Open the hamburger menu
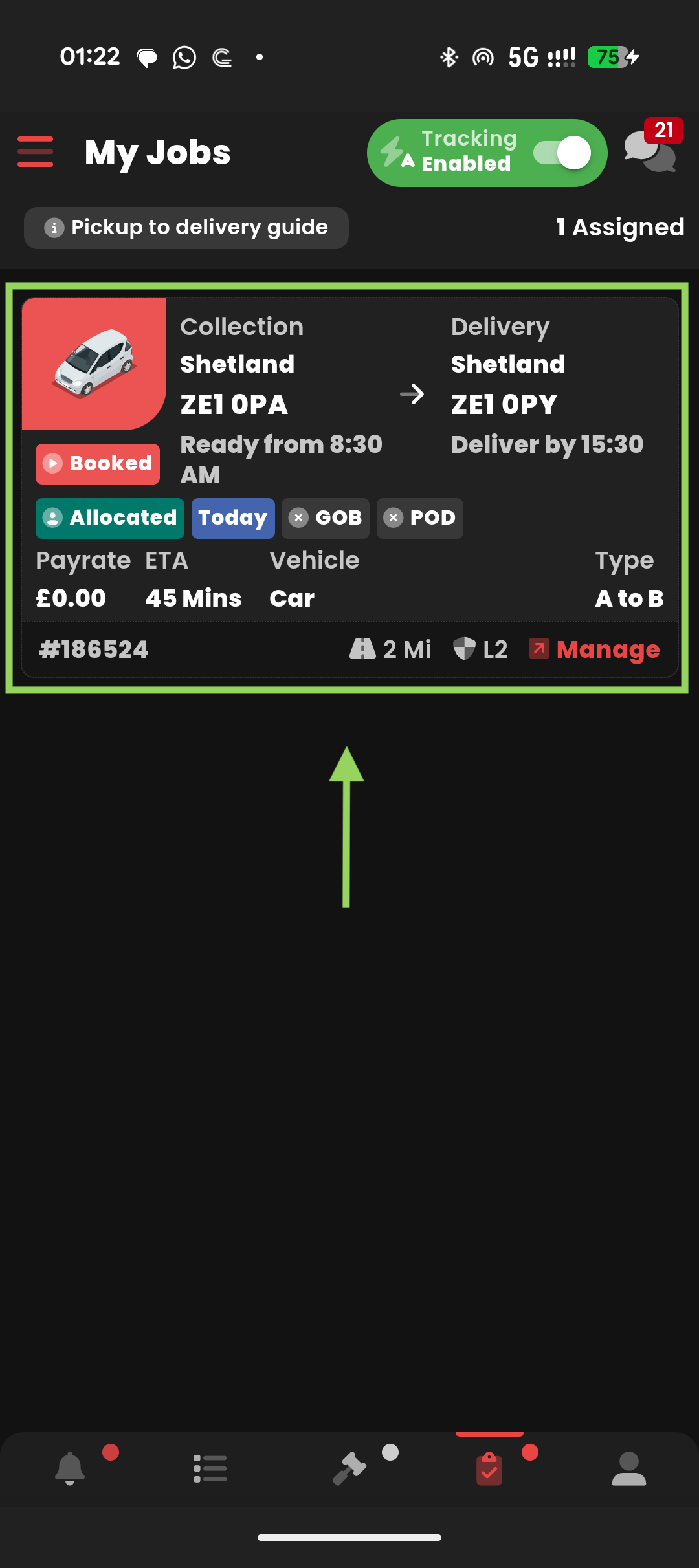The height and width of the screenshot is (1568, 699). [x=35, y=152]
